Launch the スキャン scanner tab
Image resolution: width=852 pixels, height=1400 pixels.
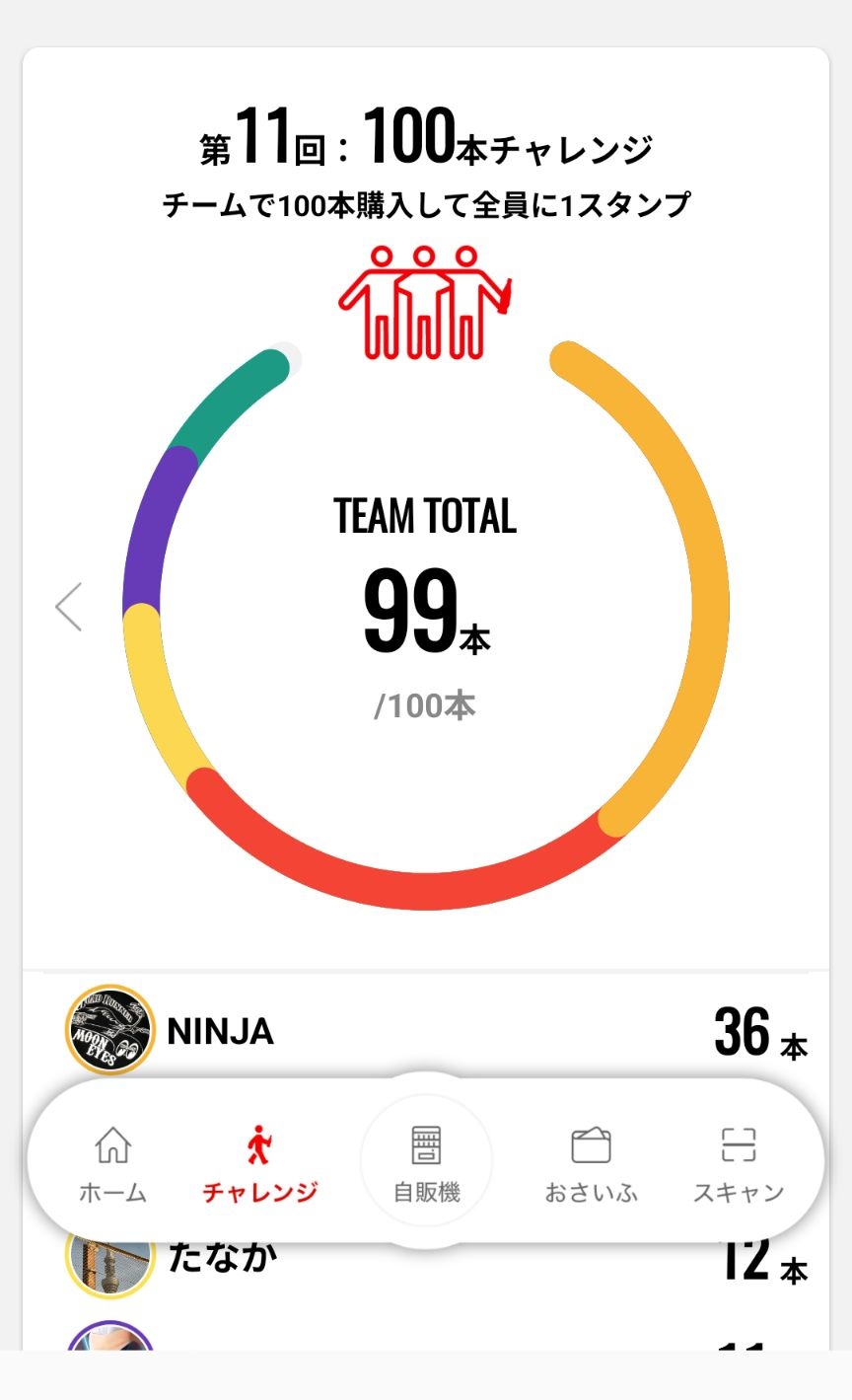pos(738,1163)
